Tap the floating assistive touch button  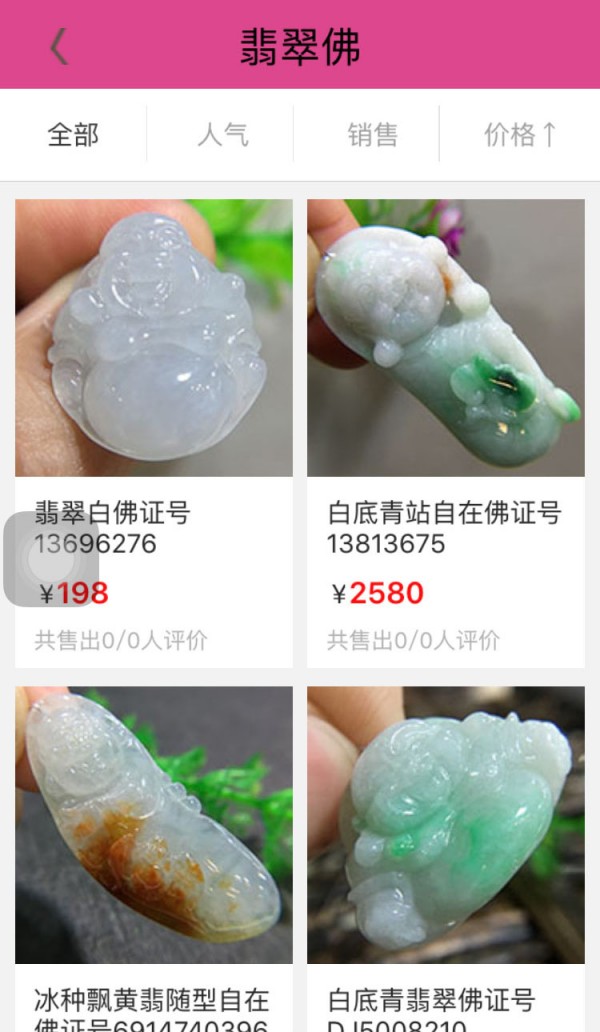coord(51,560)
